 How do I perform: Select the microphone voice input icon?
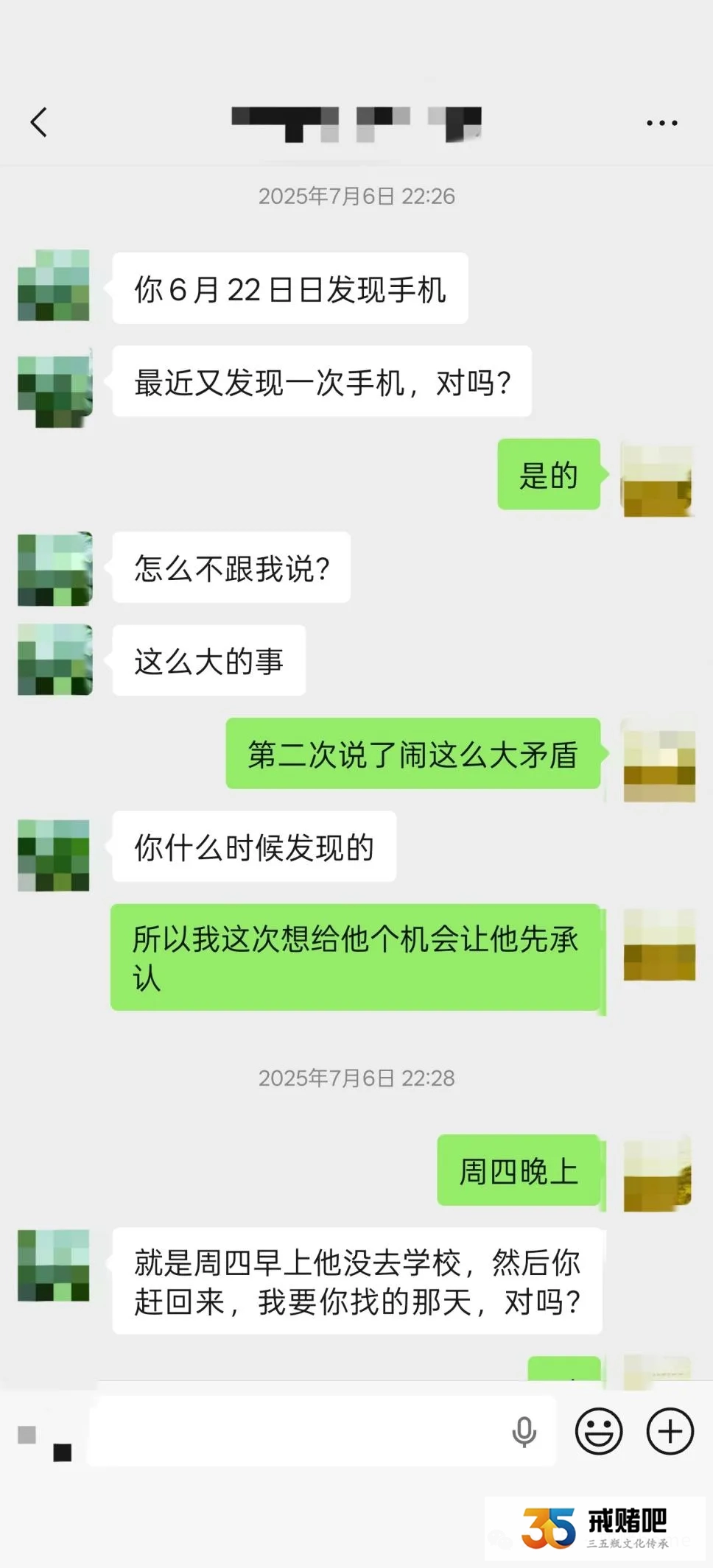[523, 1432]
